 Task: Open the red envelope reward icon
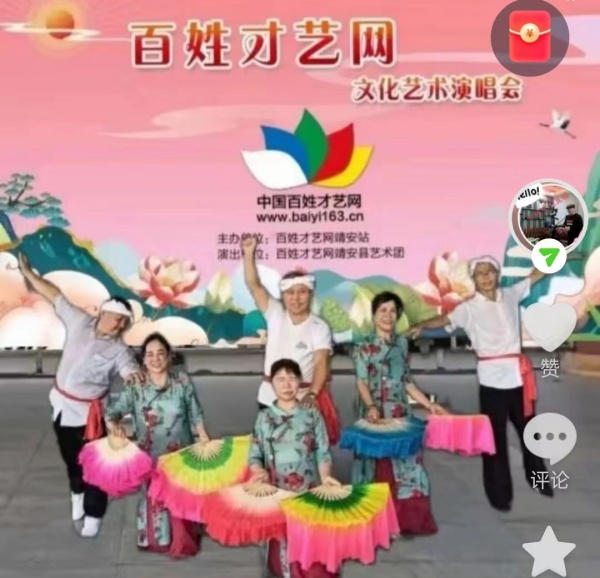click(530, 37)
